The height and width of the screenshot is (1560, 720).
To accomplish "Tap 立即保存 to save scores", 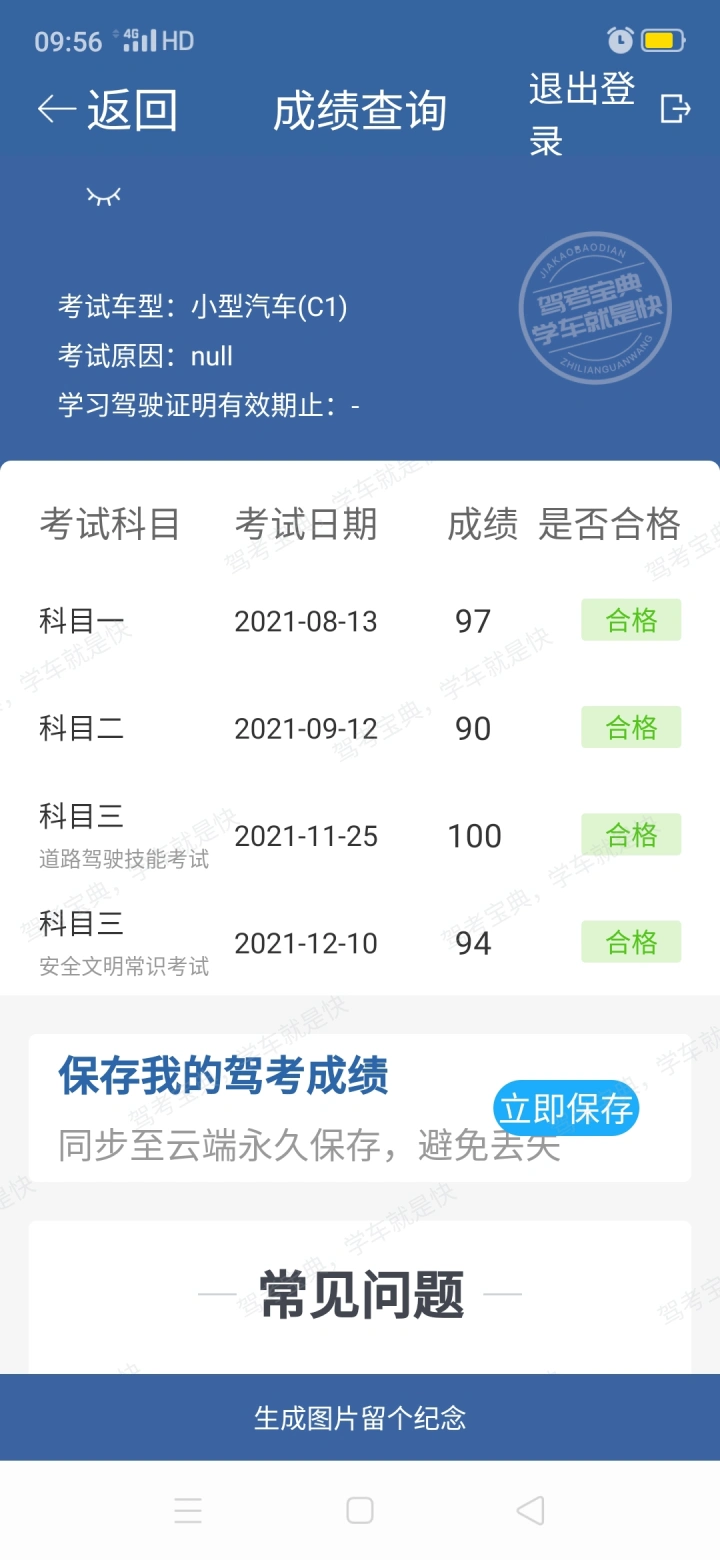I will [566, 1108].
